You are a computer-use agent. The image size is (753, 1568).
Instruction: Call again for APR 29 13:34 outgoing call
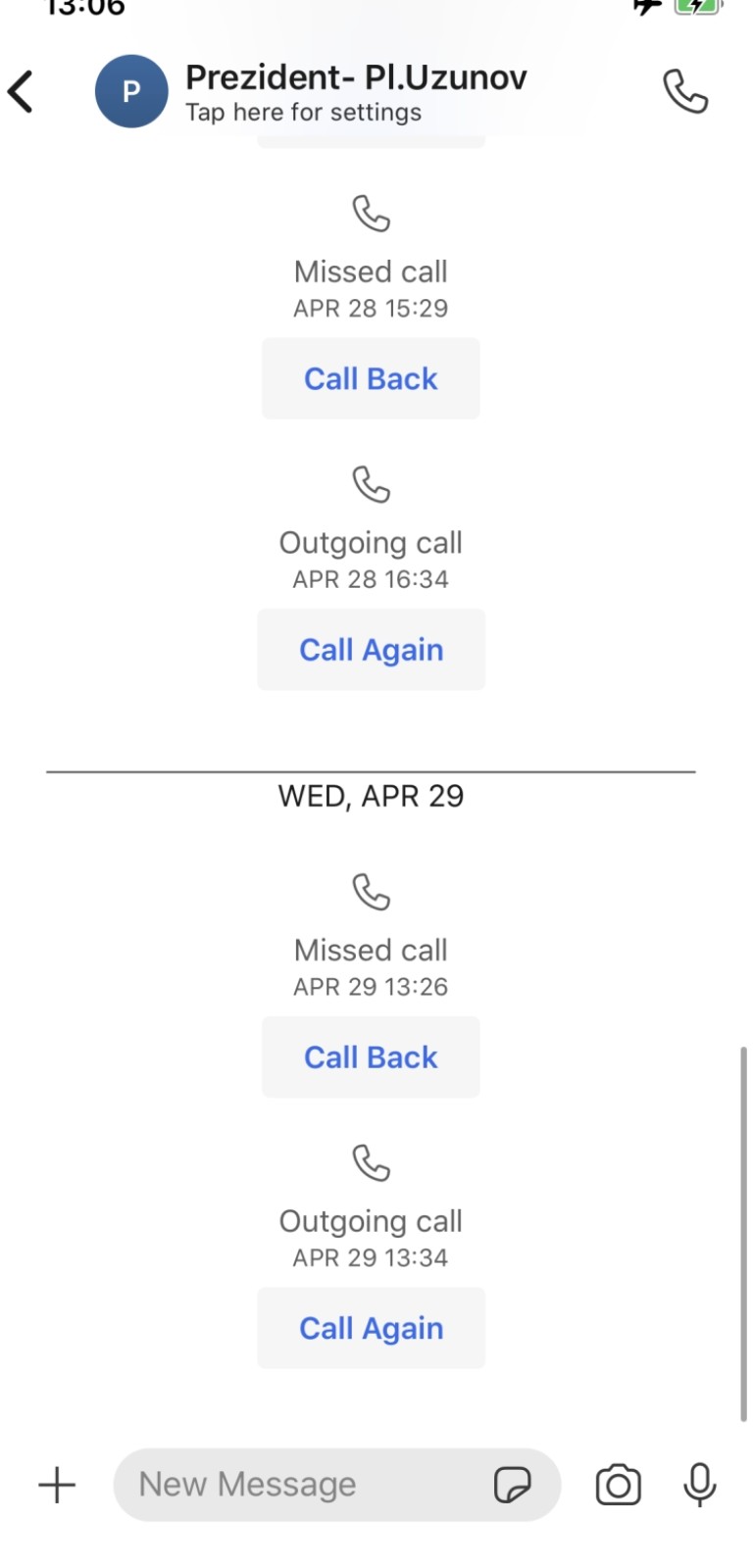point(371,1328)
